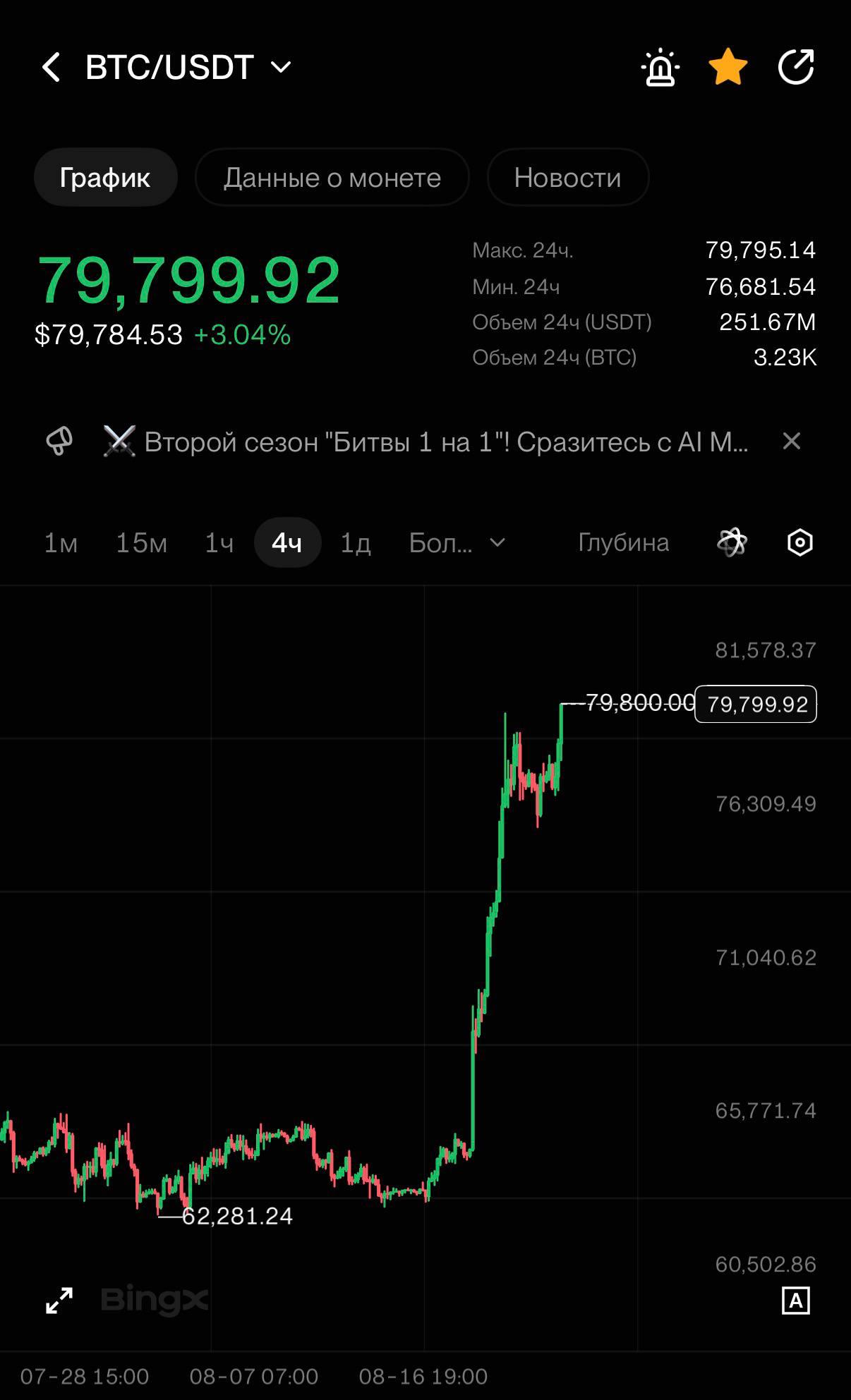Dismiss the announcement banner
The image size is (851, 1400).
(792, 442)
